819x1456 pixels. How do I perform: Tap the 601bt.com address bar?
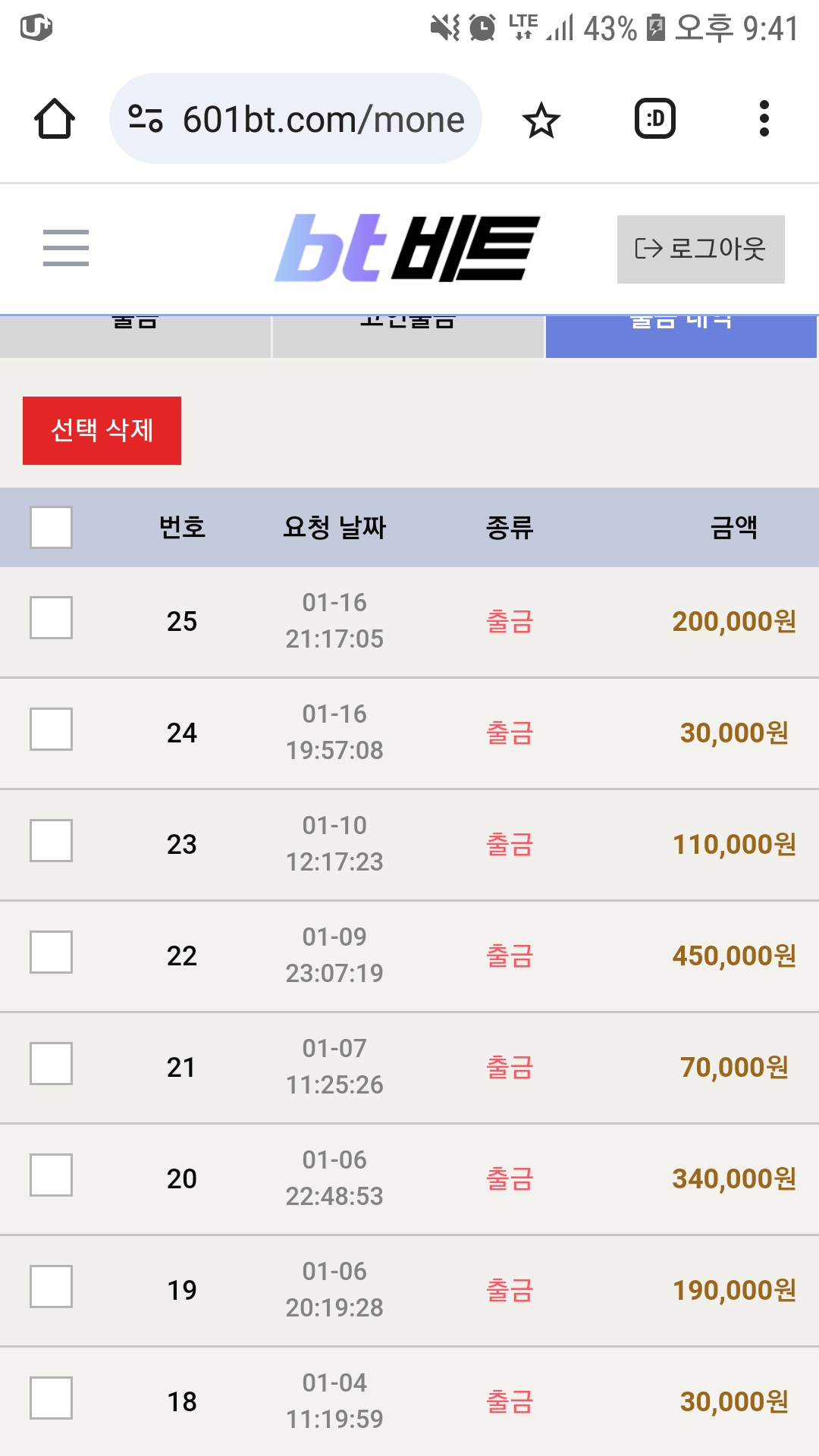pyautogui.click(x=296, y=118)
